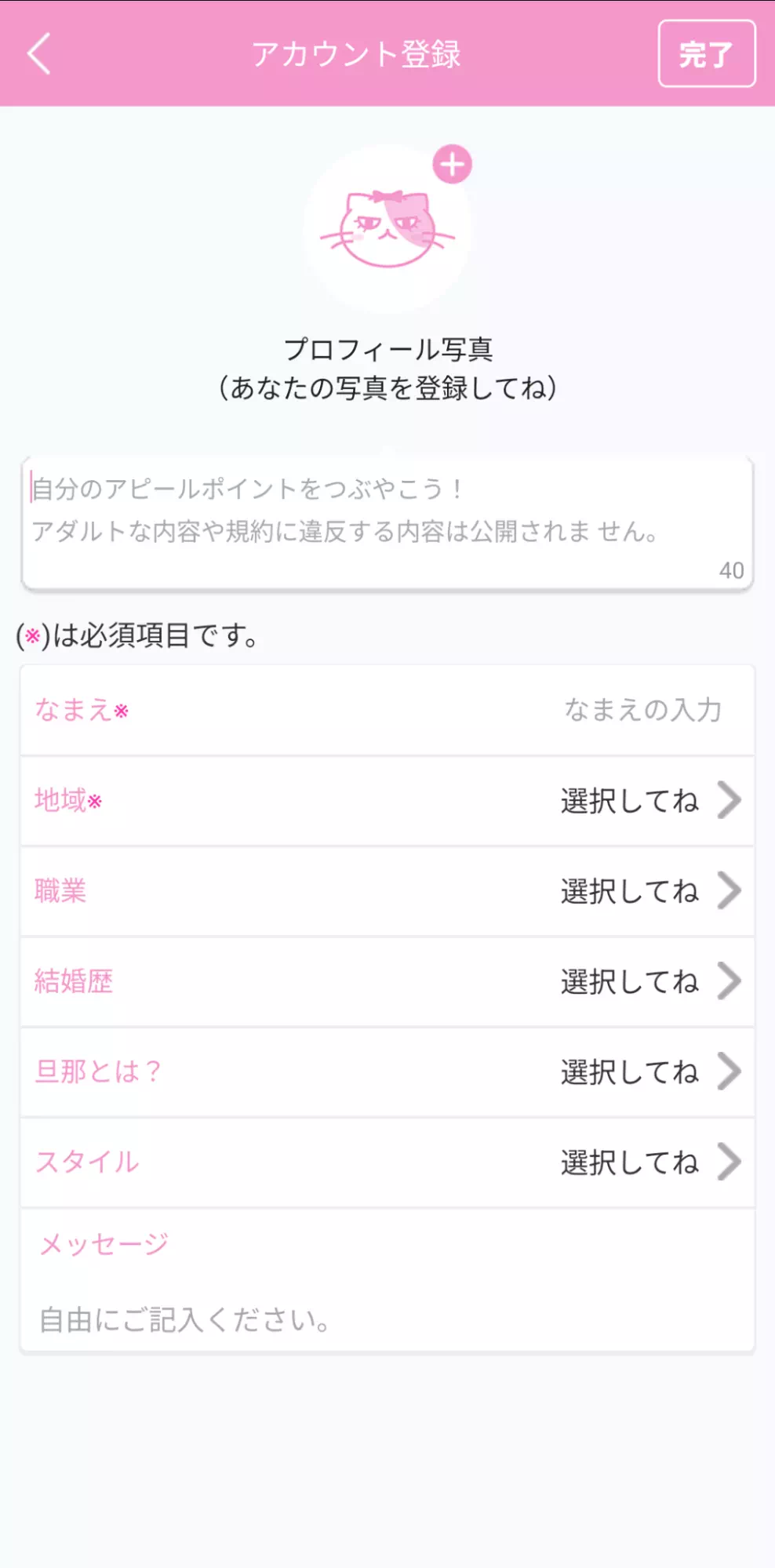Open the 地域 selection screen
The image size is (775, 1568).
(x=387, y=800)
